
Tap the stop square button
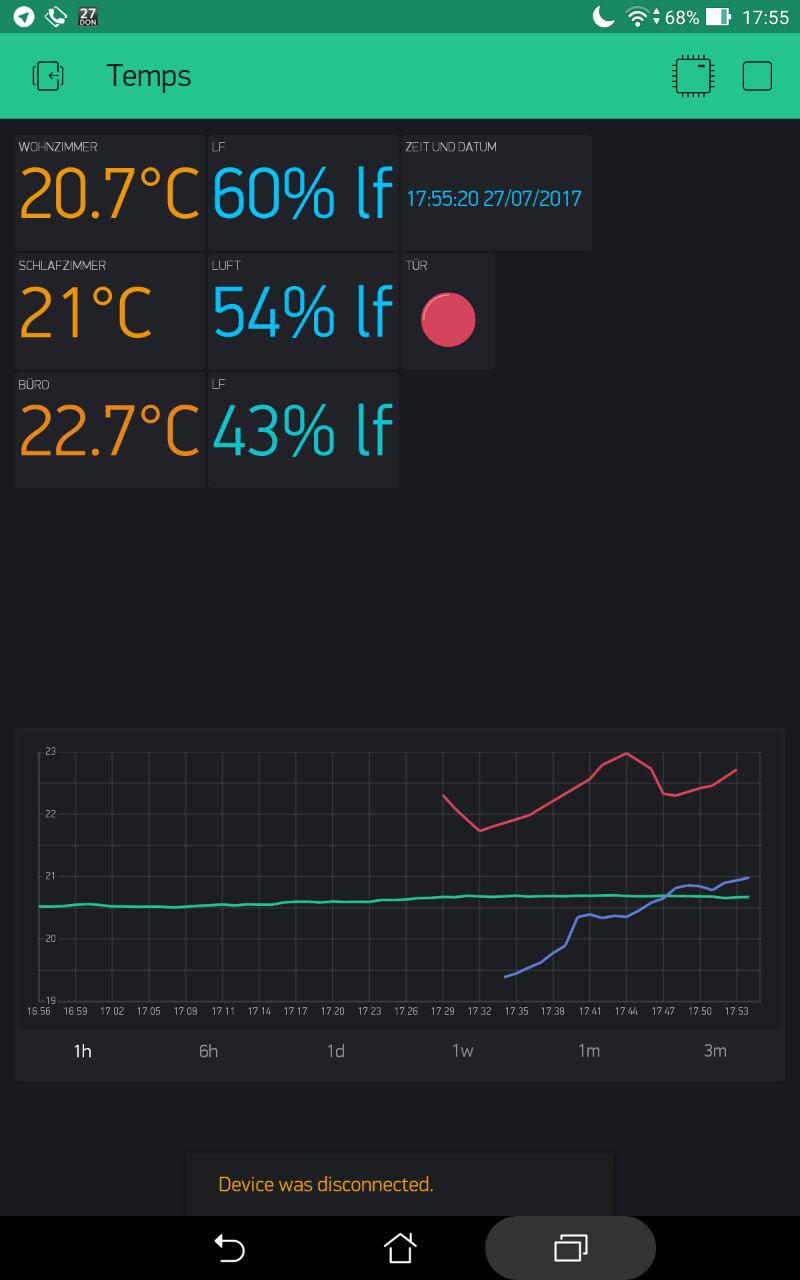(x=757, y=76)
